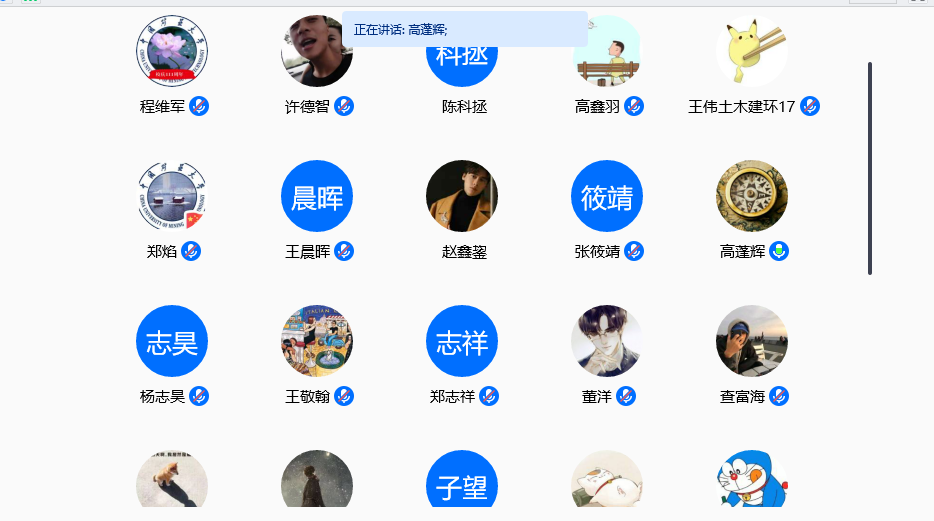This screenshot has height=521, width=934.
Task: Tap participant 郑志祥
Action: [x=462, y=341]
